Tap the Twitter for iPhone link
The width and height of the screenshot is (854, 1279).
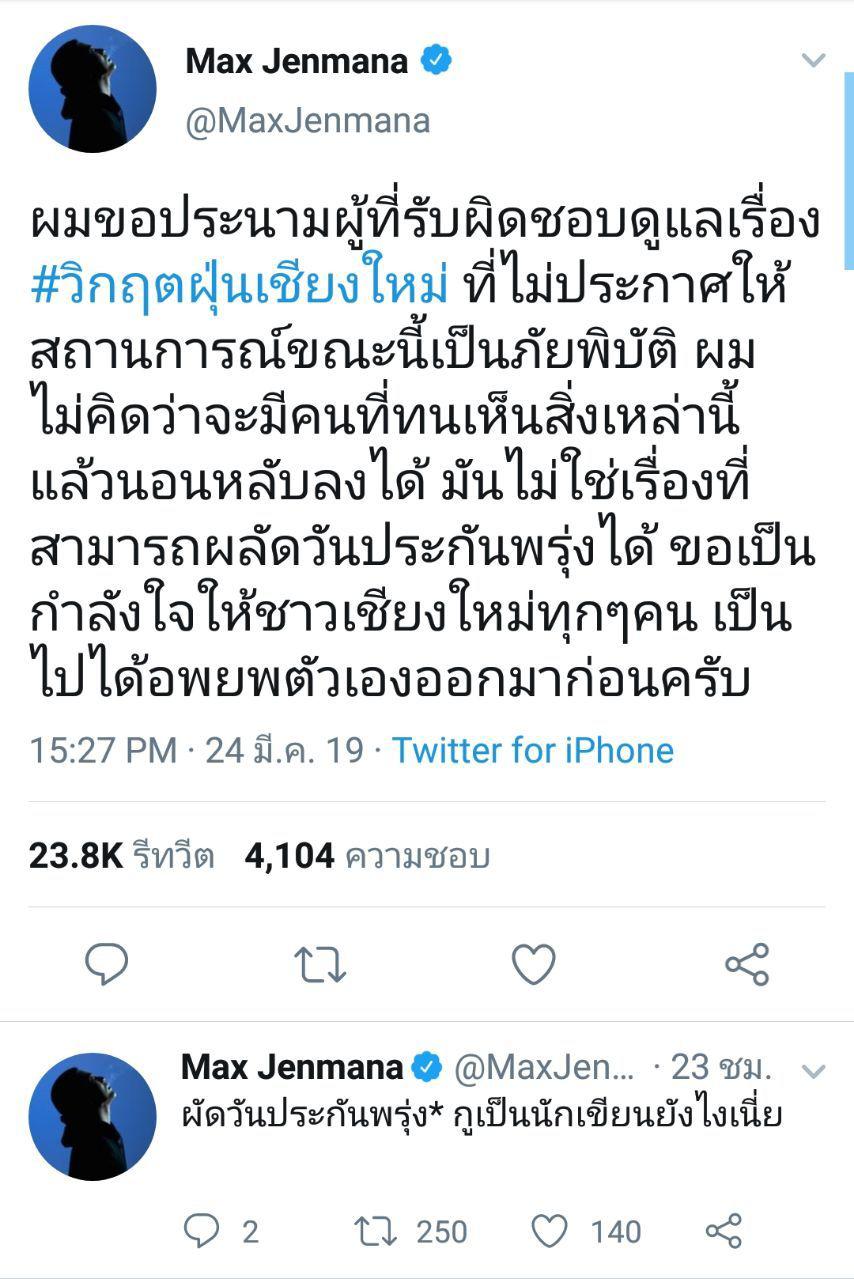pyautogui.click(x=532, y=750)
